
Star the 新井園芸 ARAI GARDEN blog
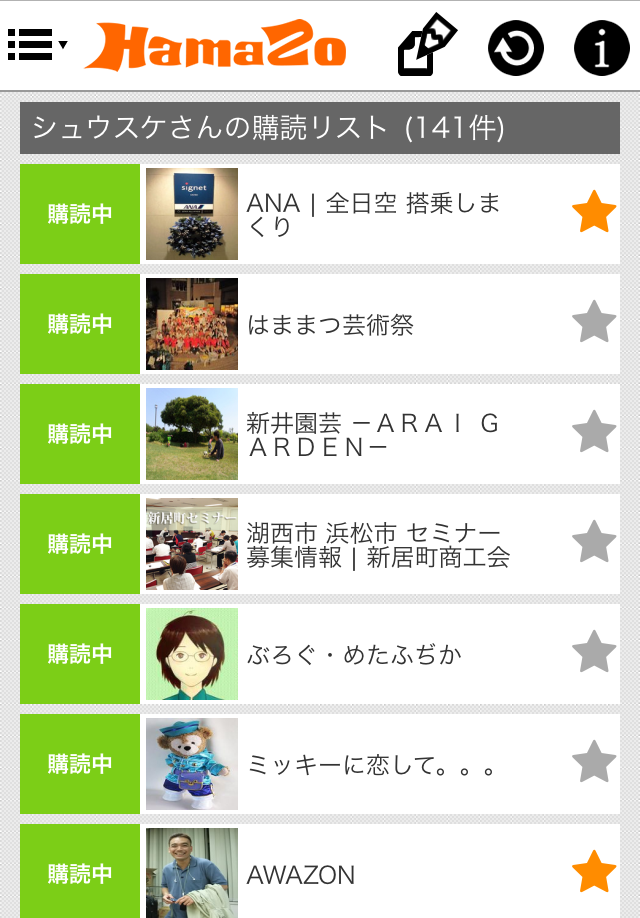[594, 434]
